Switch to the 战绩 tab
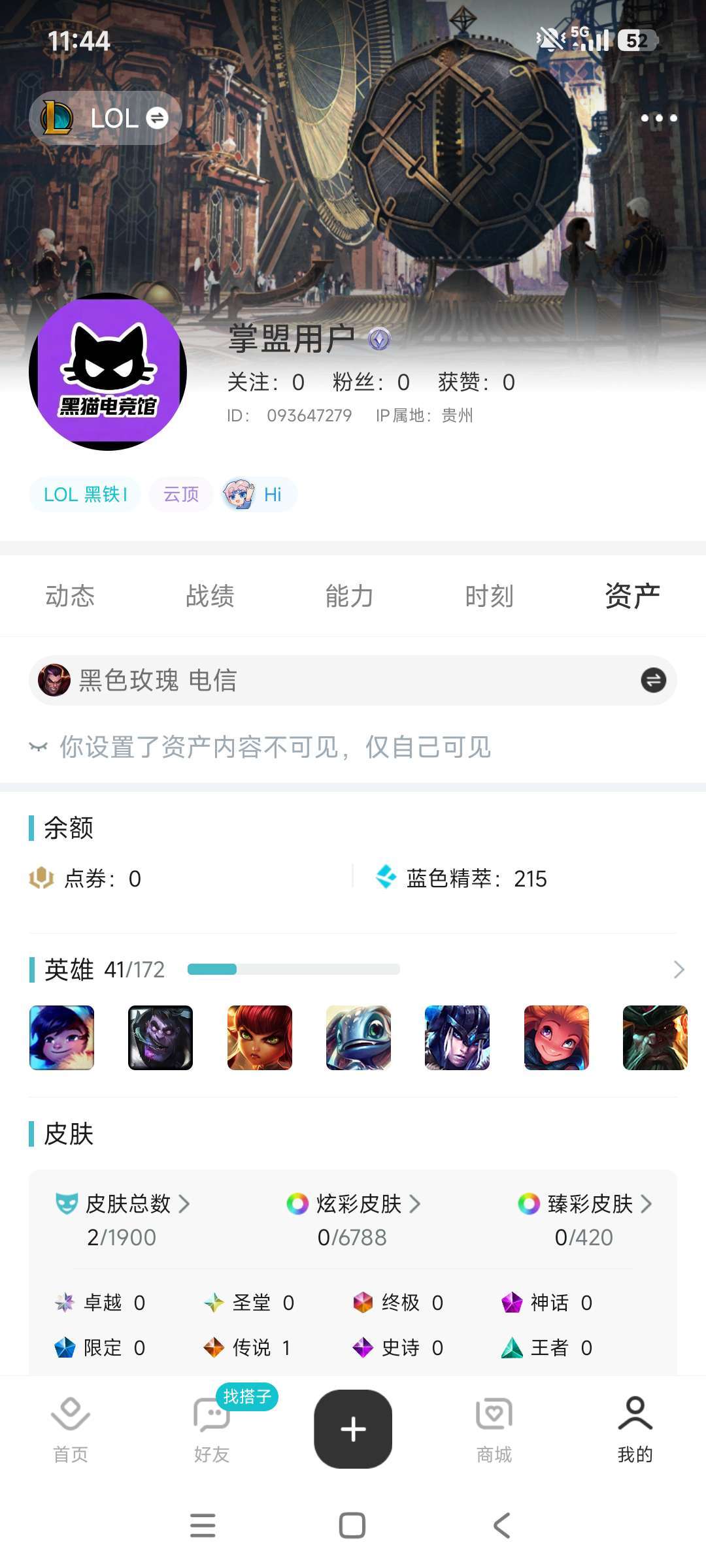Screen dimensions: 706x1568 [x=210, y=596]
